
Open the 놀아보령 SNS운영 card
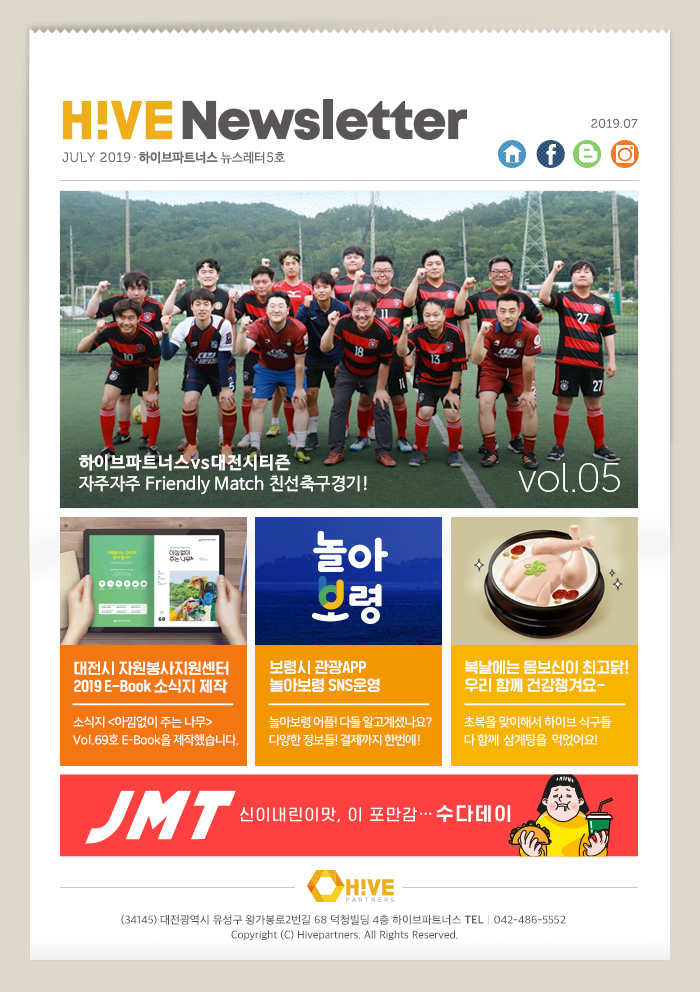[348, 641]
